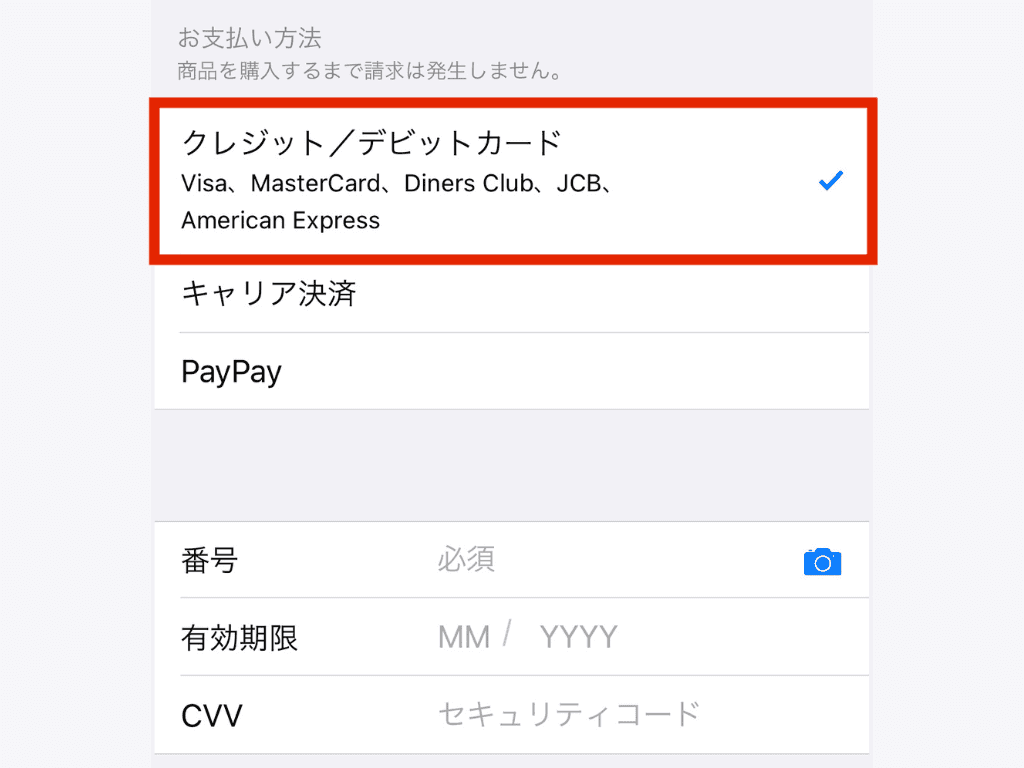Enter the expiry year in the YYYY field
The width and height of the screenshot is (1024, 768).
(x=578, y=637)
